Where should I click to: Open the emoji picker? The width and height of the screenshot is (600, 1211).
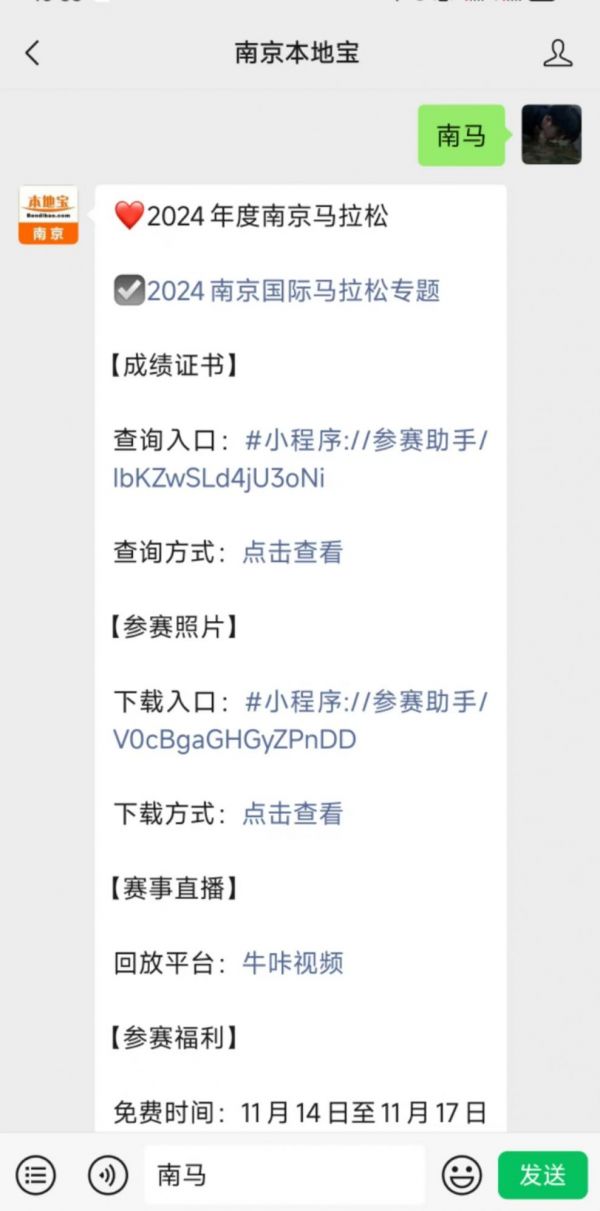[x=462, y=1175]
